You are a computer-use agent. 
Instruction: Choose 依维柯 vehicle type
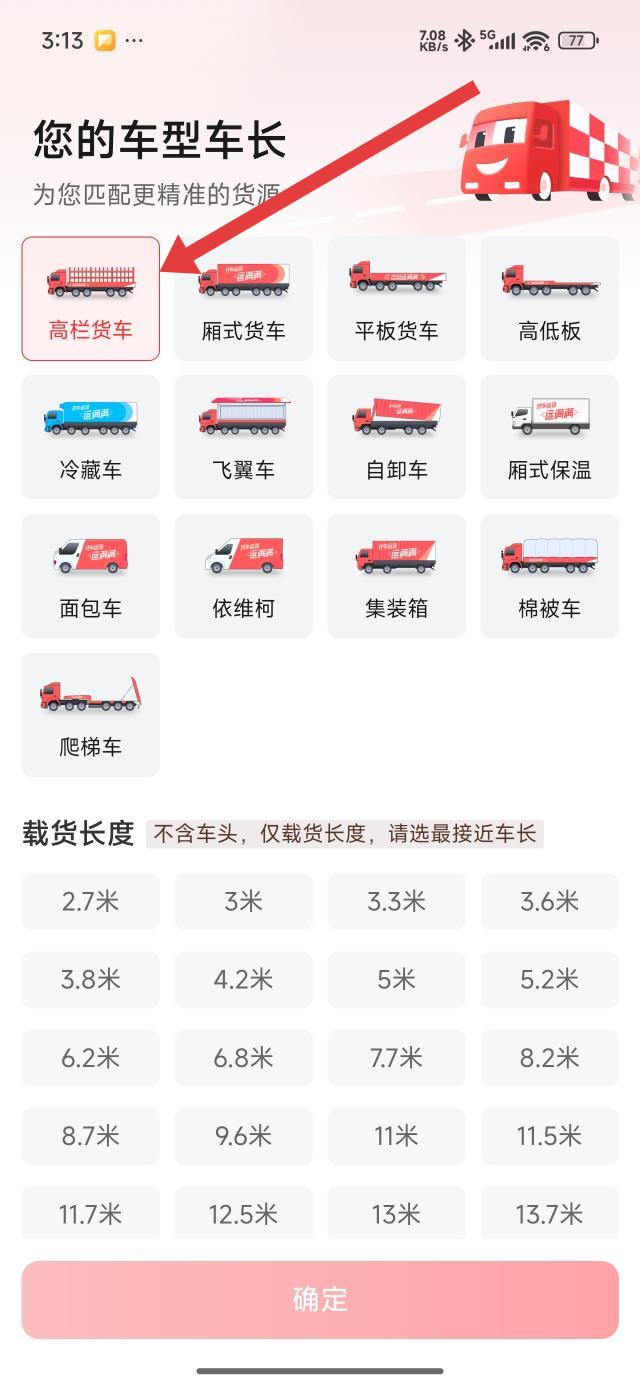[x=244, y=576]
